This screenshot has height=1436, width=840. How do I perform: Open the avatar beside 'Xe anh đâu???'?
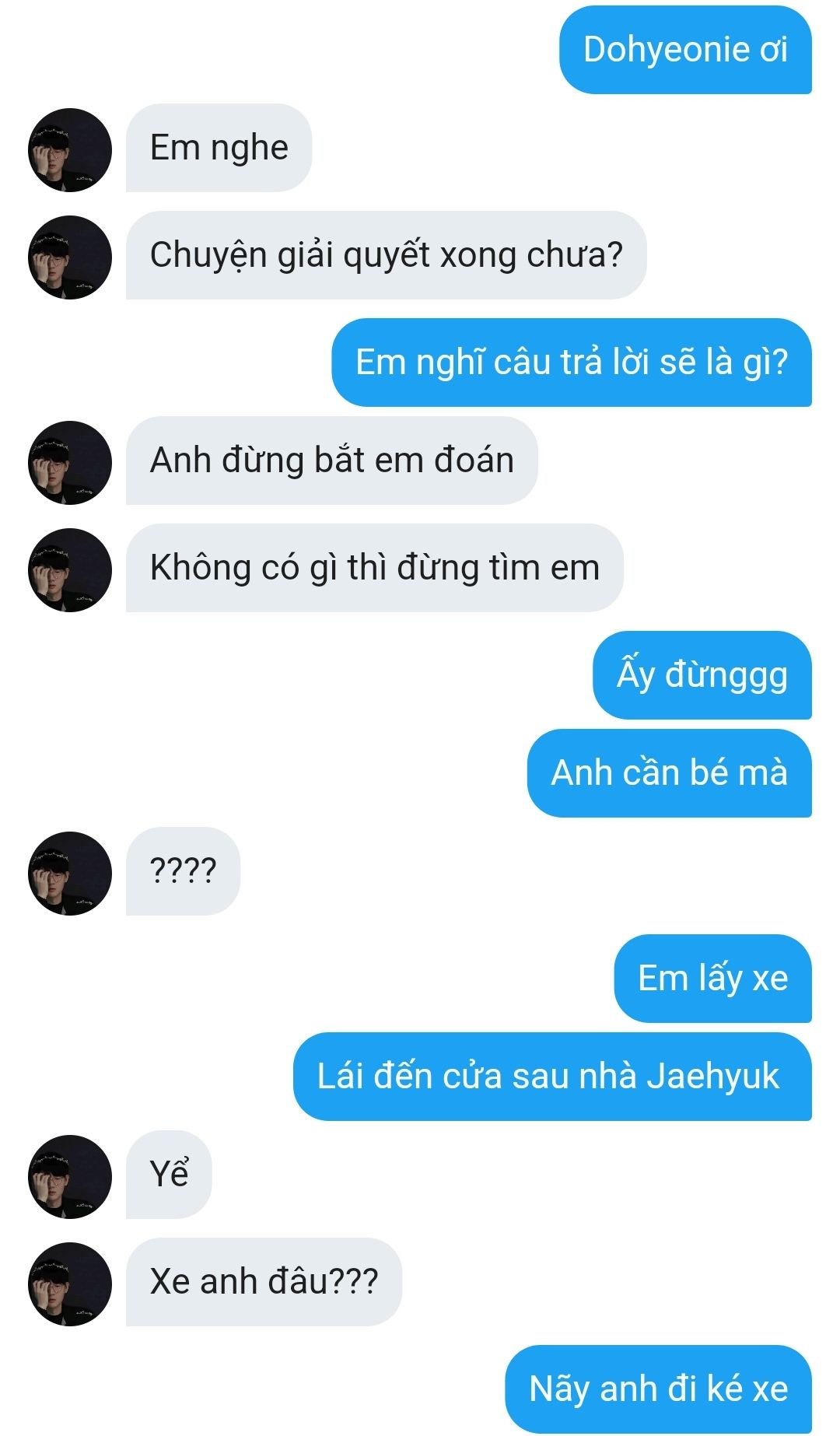pos(70,1284)
